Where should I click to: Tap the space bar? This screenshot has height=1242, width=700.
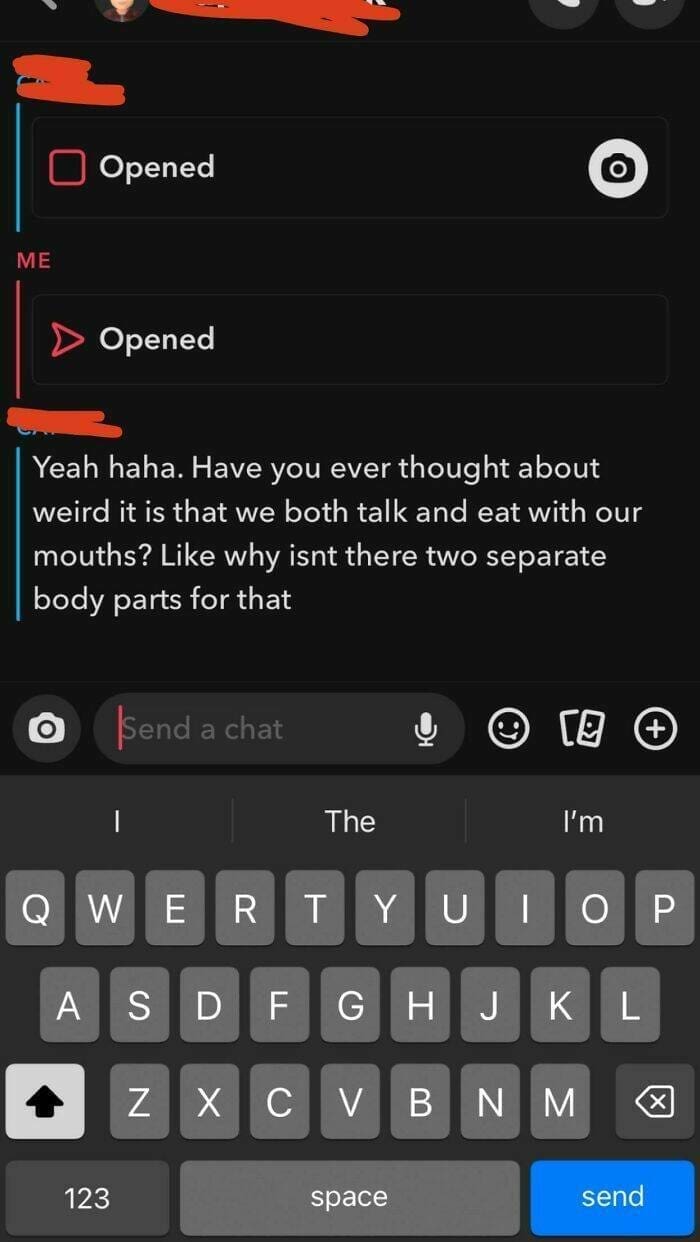pos(349,1197)
